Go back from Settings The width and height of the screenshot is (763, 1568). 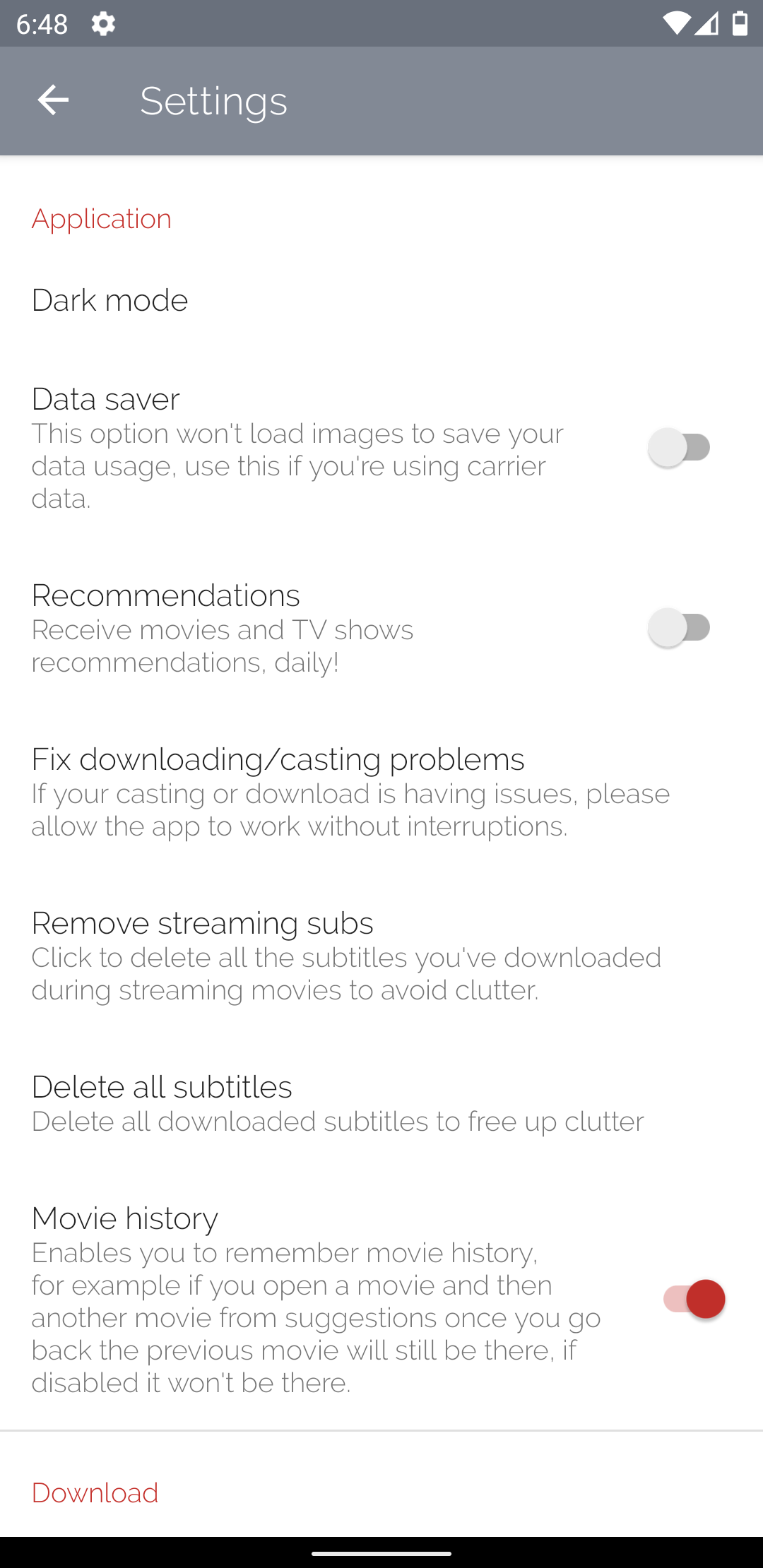coord(53,100)
